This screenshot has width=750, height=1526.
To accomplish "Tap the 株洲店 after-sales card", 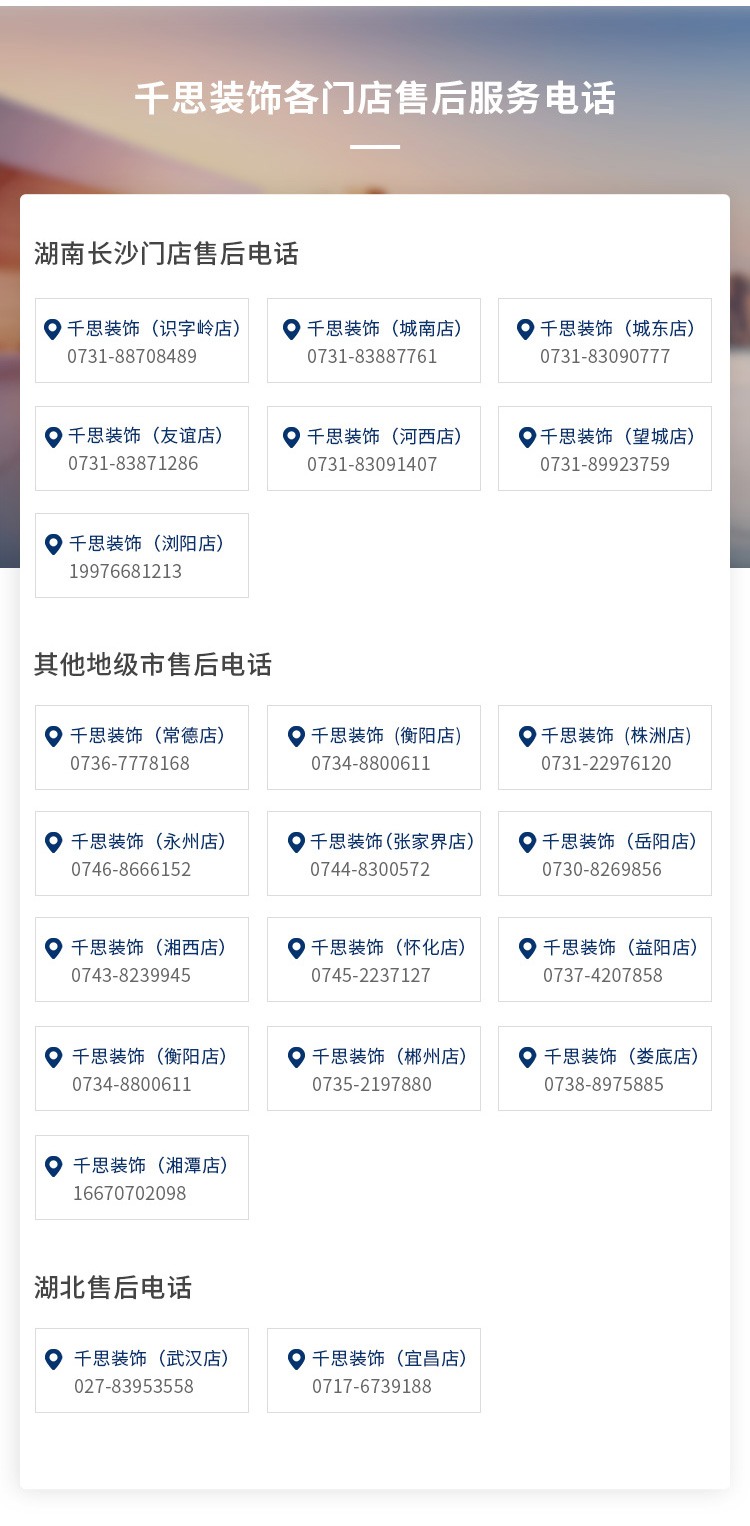I will coord(605,748).
